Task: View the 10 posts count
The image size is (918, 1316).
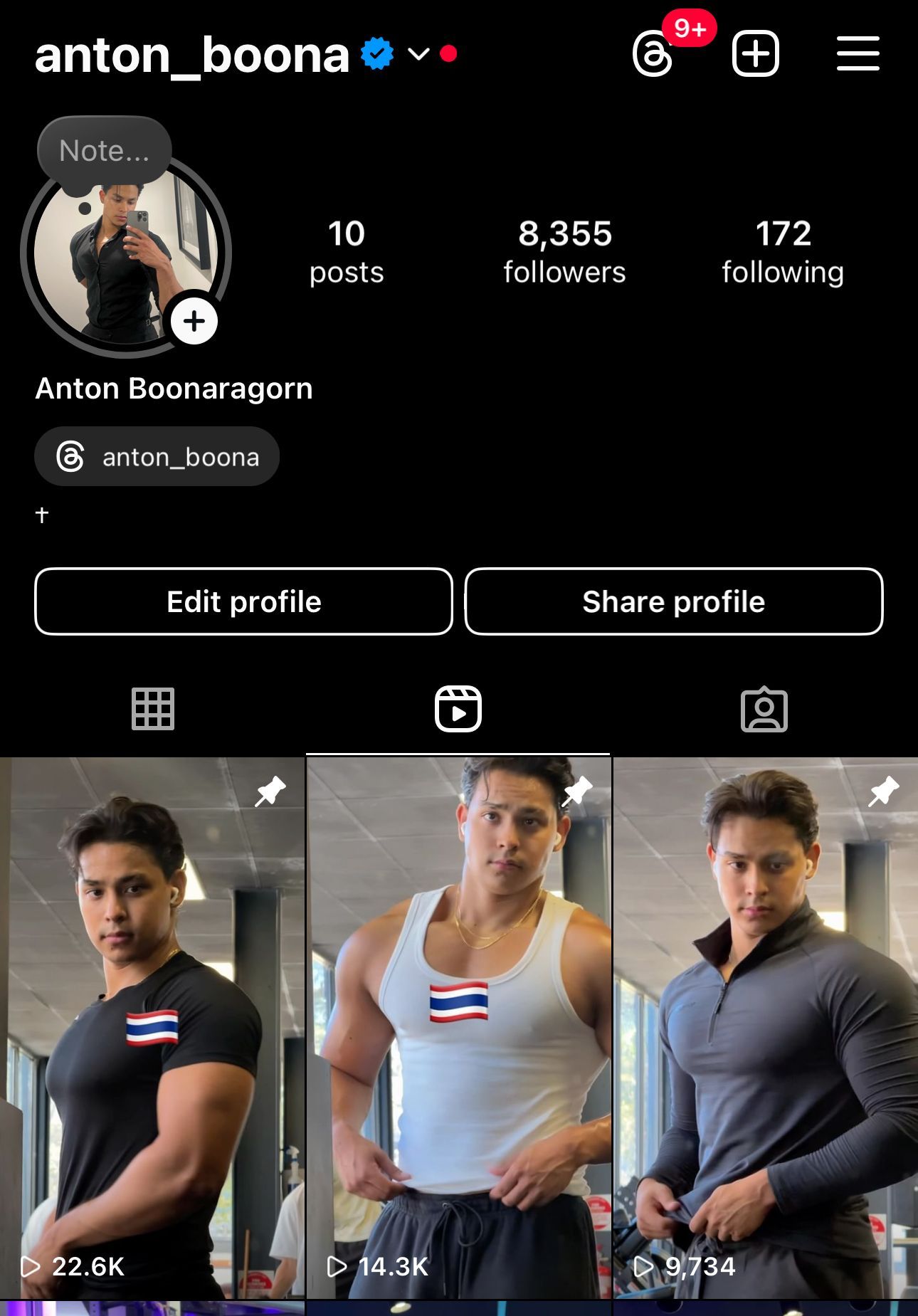Action: (x=347, y=252)
